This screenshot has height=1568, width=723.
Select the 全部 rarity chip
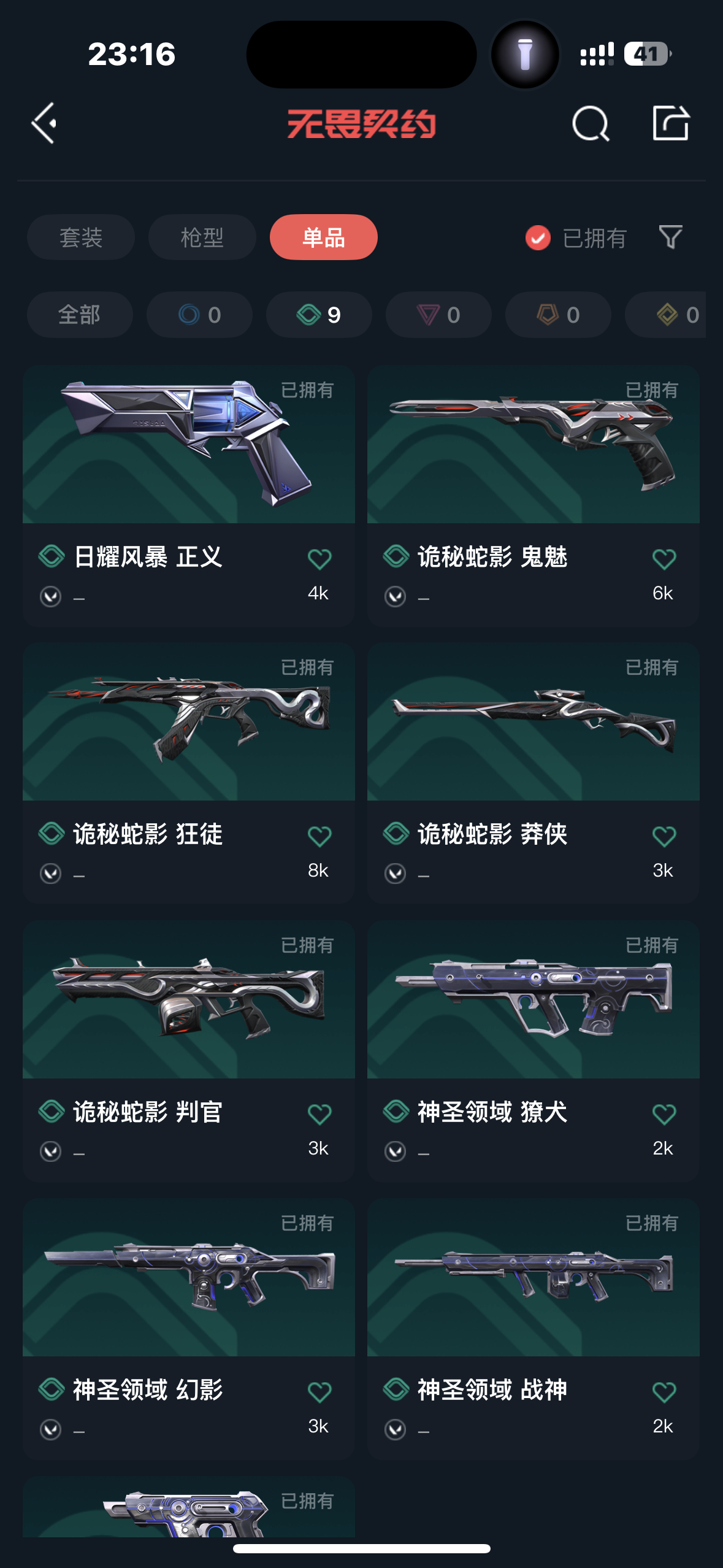click(x=80, y=315)
